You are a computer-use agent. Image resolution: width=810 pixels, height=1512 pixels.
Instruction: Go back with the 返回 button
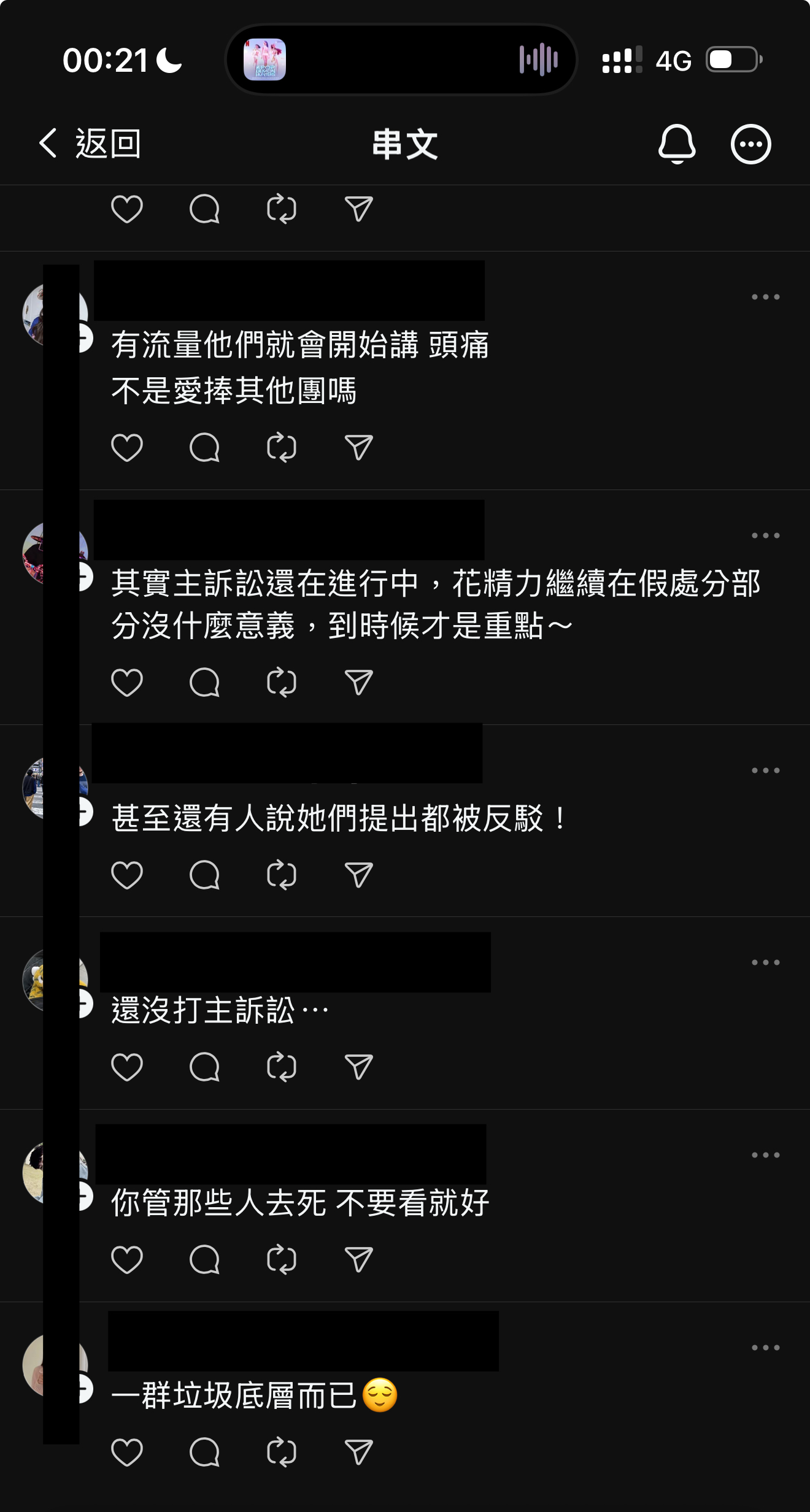pyautogui.click(x=90, y=144)
